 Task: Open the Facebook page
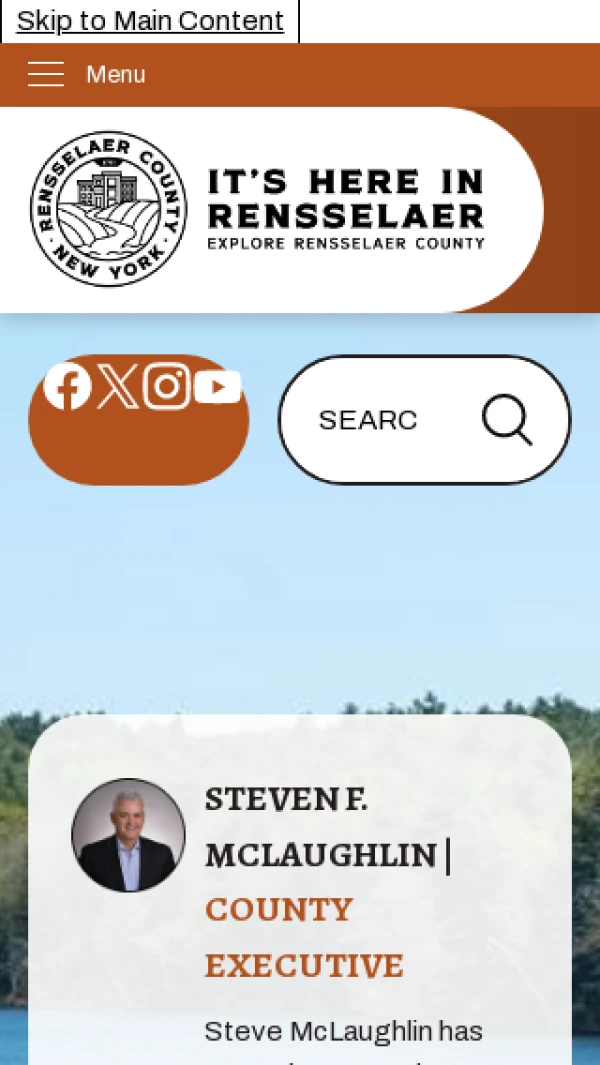pyautogui.click(x=68, y=386)
